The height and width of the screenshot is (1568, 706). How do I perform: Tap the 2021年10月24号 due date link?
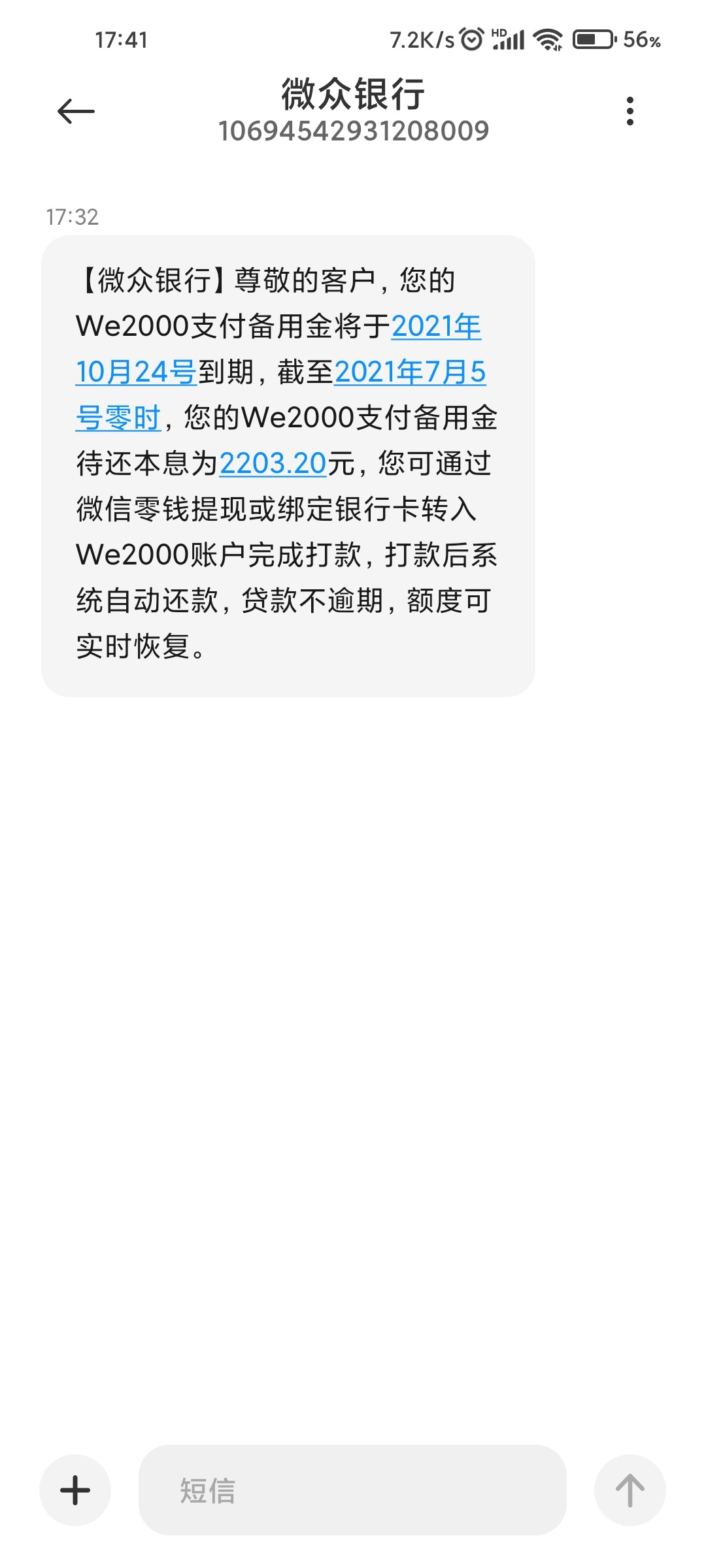click(x=436, y=327)
